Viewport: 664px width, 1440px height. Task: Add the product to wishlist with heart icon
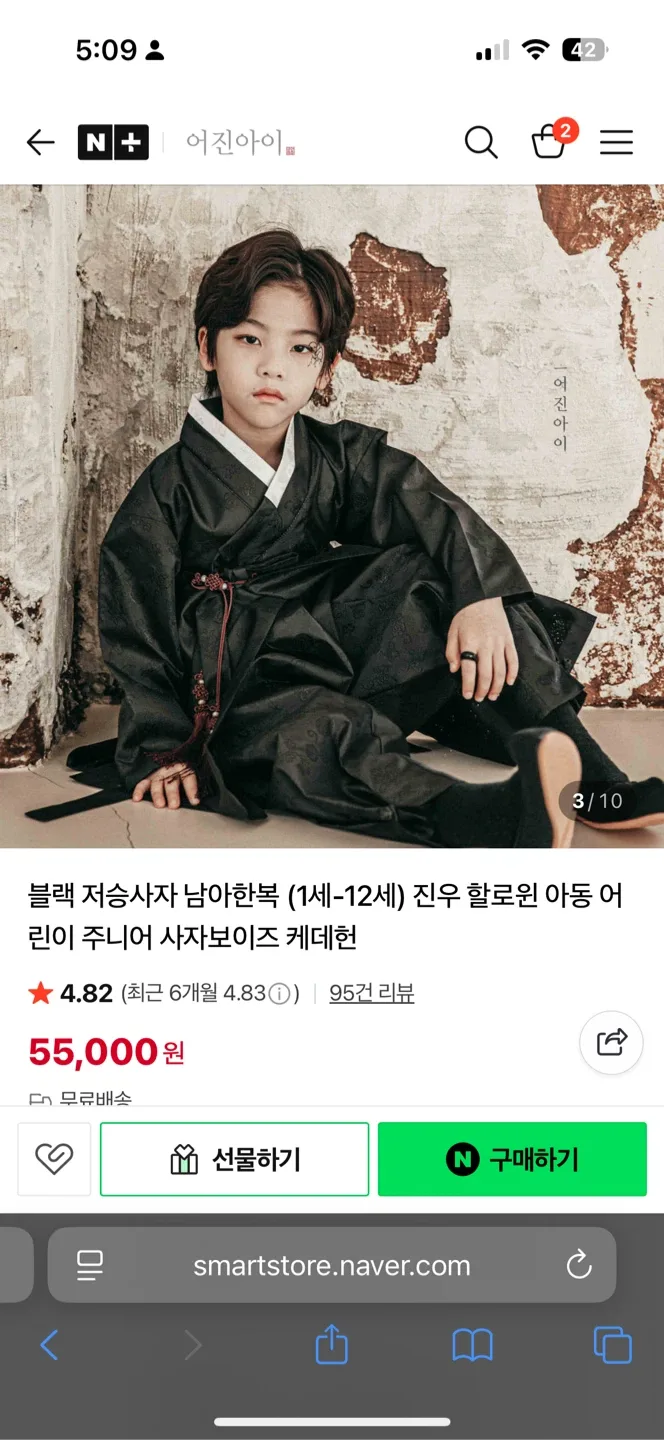tap(54, 1159)
